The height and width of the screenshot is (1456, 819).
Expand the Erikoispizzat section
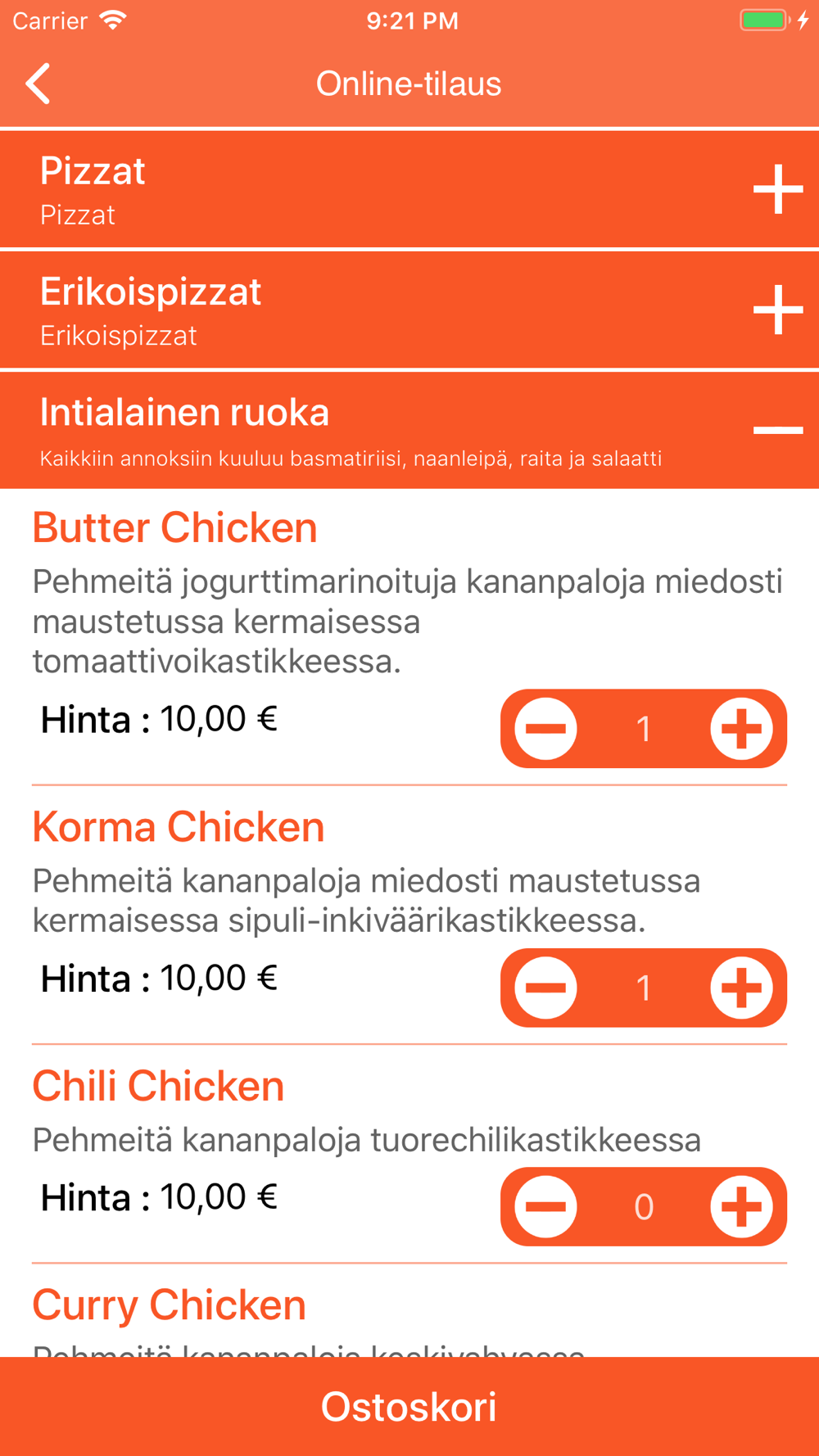point(777,310)
